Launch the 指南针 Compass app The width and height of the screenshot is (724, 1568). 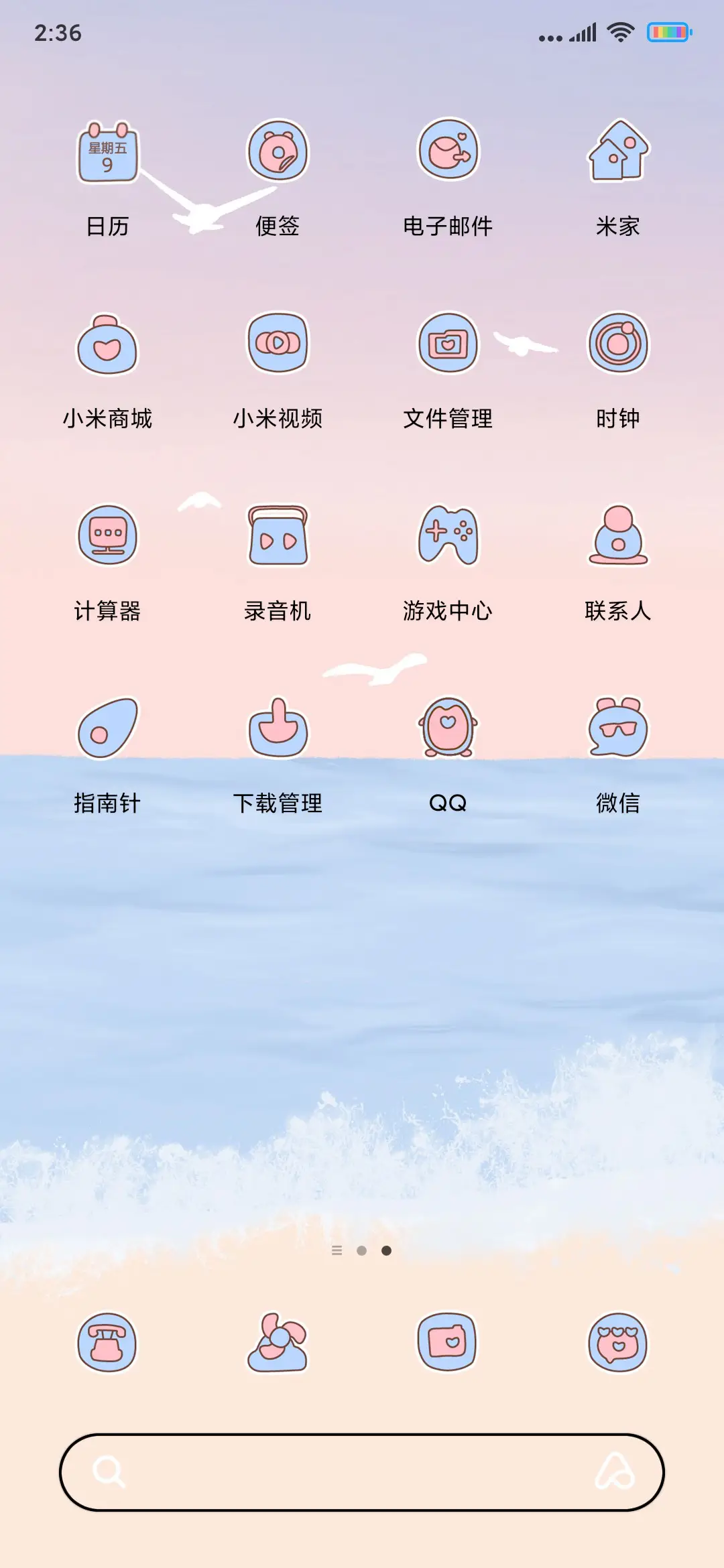109,728
